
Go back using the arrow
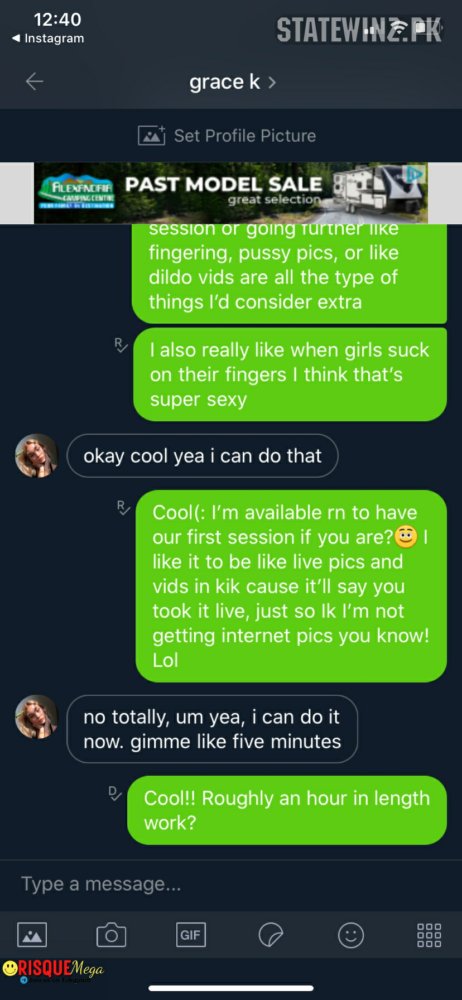(34, 82)
